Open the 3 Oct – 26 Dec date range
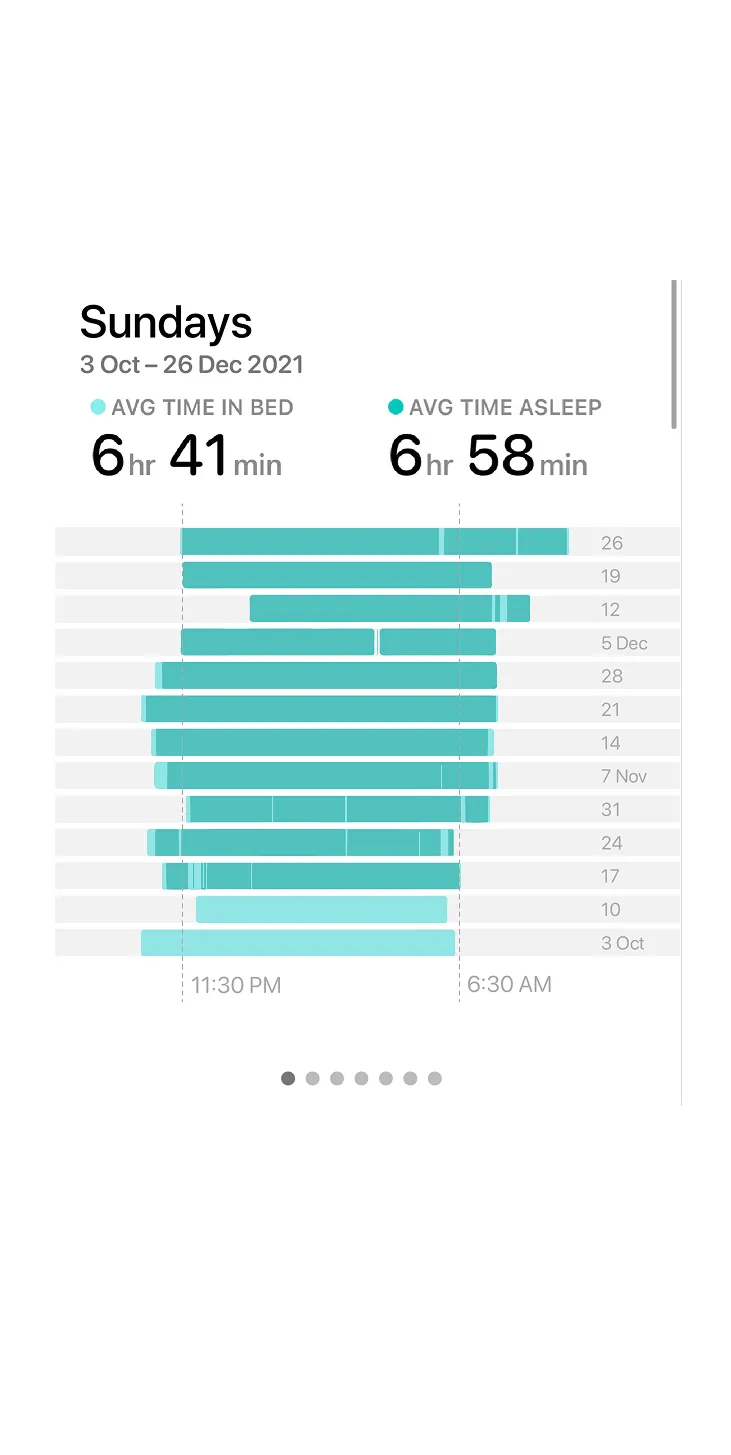731x1455 pixels. point(192,365)
